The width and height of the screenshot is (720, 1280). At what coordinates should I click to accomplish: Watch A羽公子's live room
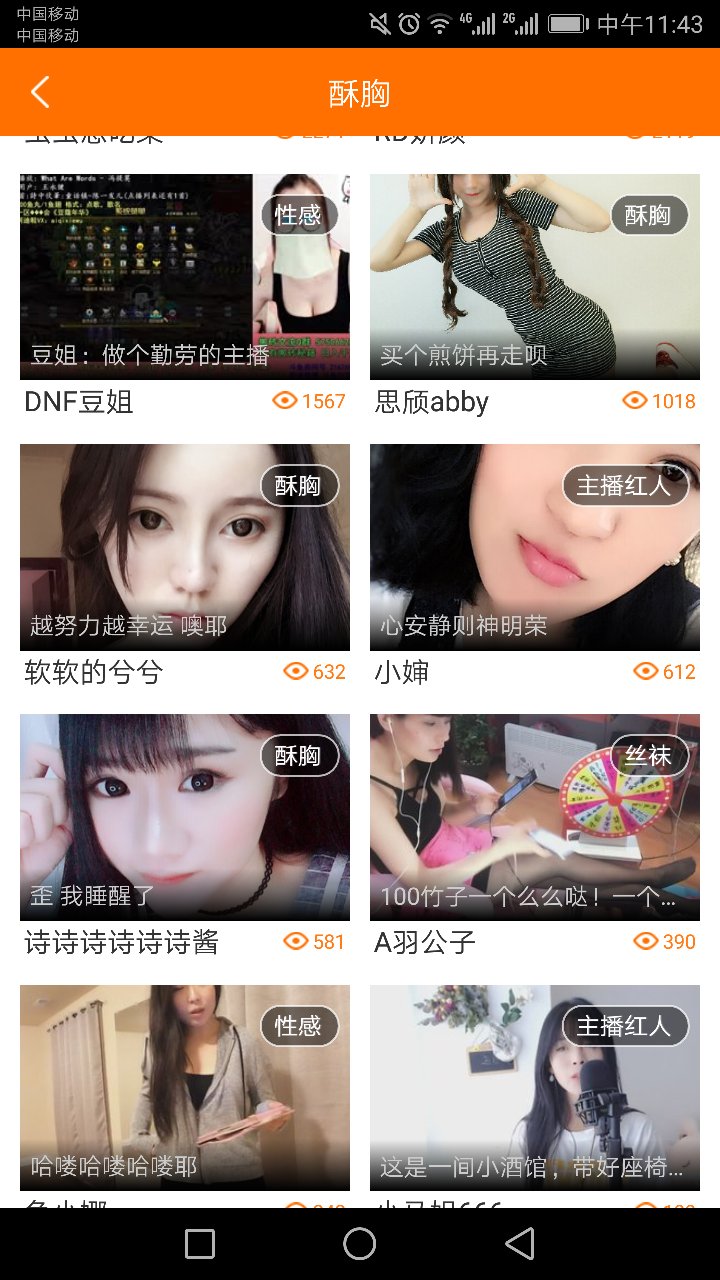tap(535, 817)
